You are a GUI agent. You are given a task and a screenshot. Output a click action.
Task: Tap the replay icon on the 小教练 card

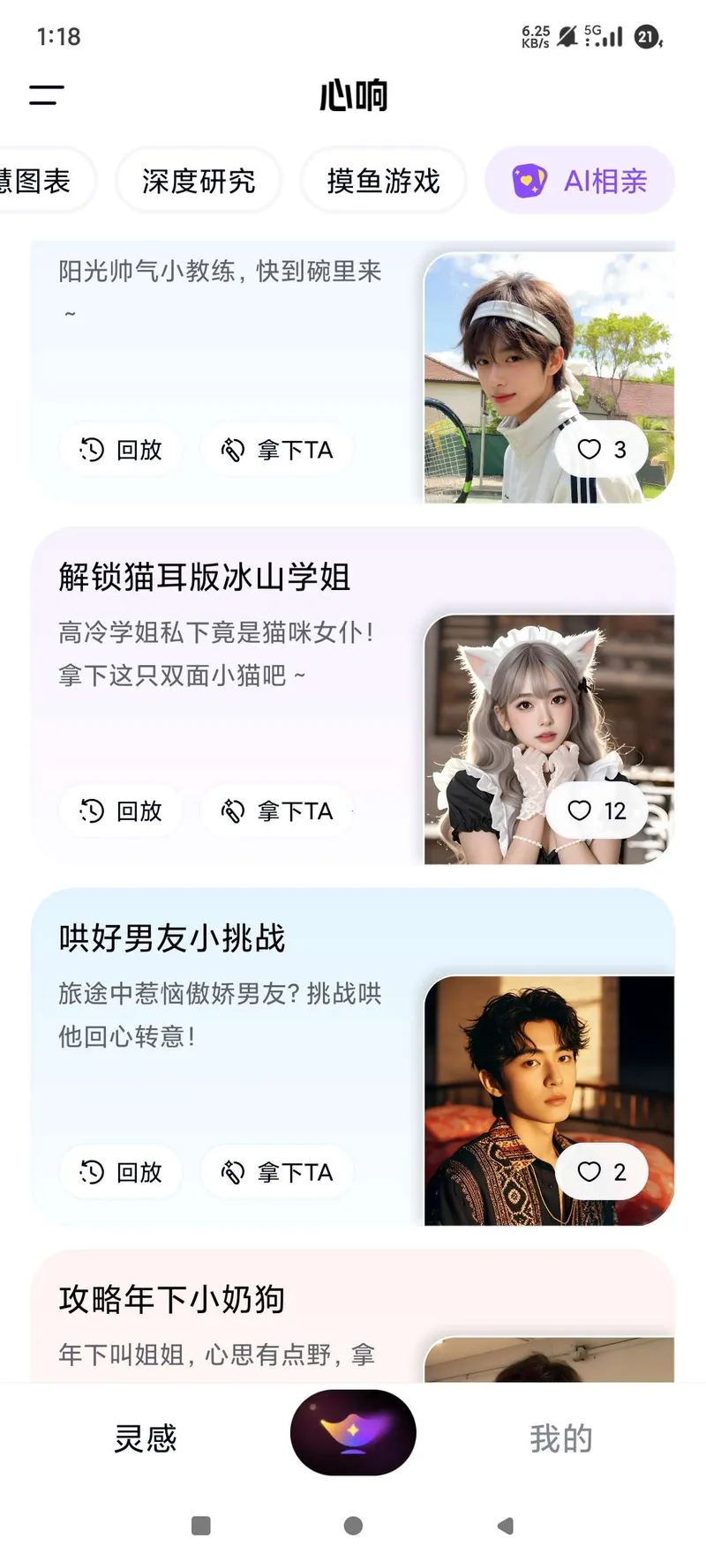point(91,450)
